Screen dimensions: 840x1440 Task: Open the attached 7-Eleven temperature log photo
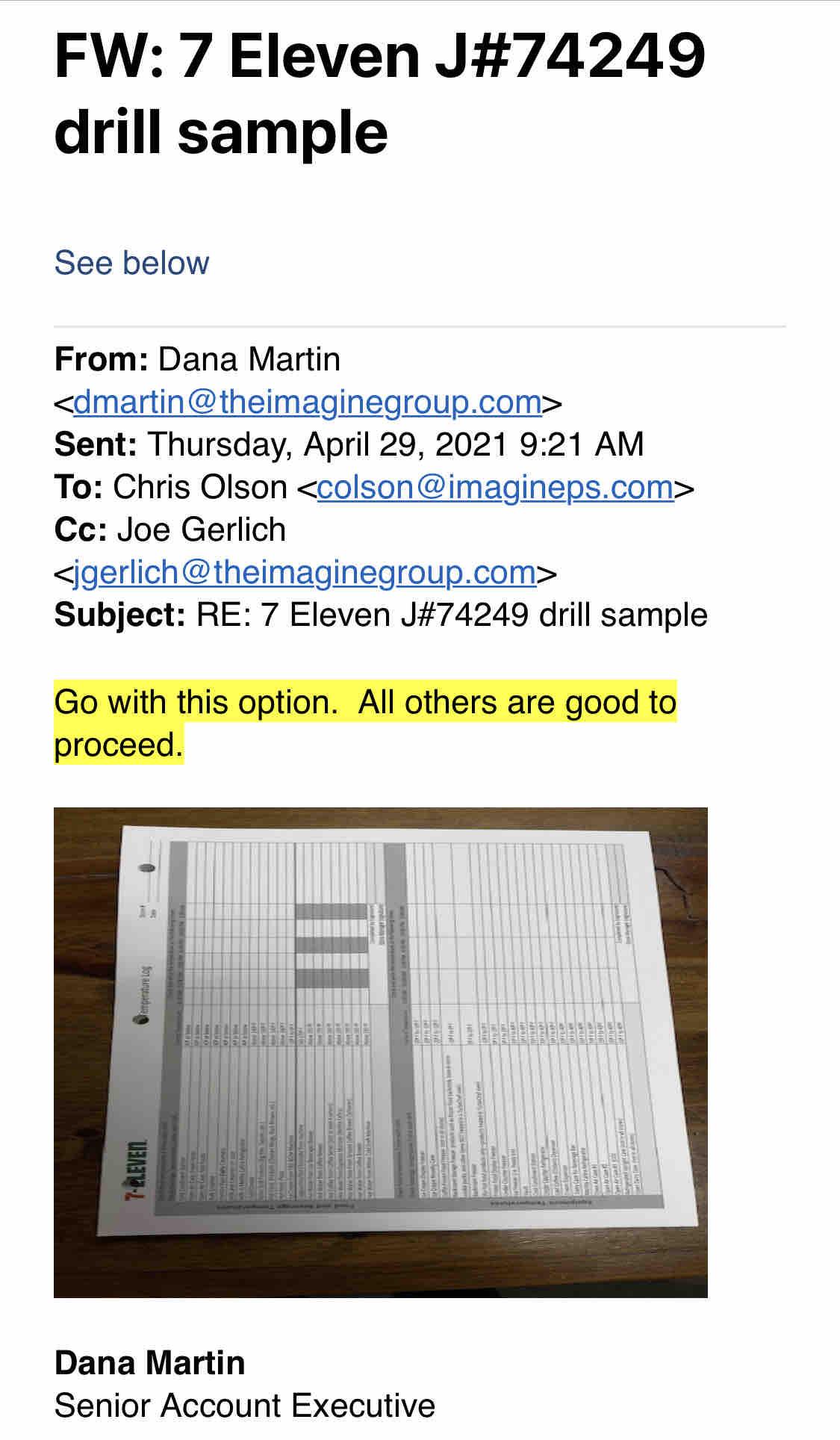[380, 1052]
